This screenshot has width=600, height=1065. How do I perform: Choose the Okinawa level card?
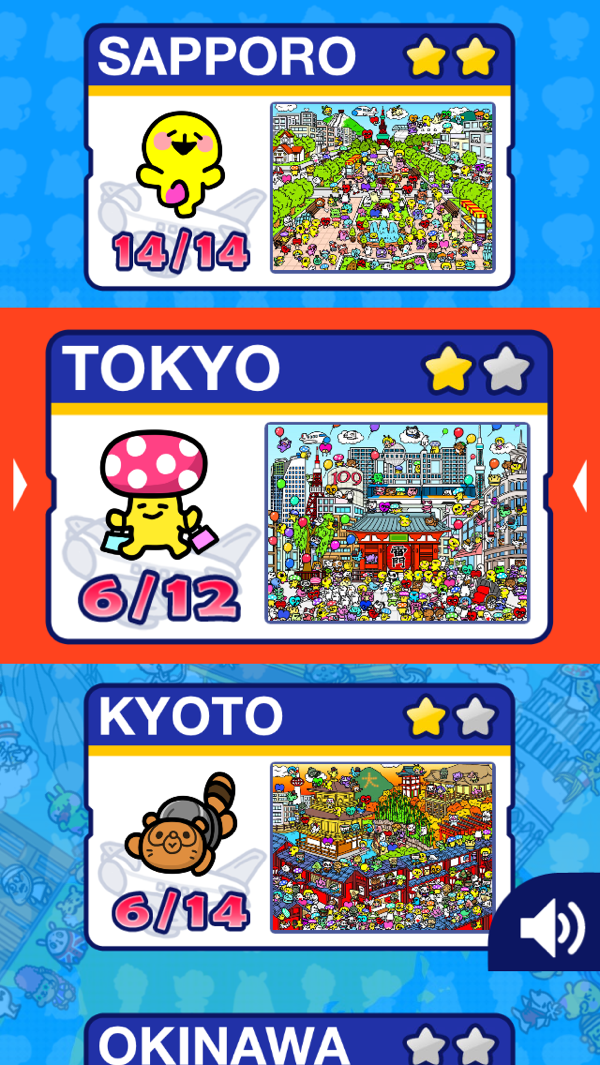point(299,1042)
